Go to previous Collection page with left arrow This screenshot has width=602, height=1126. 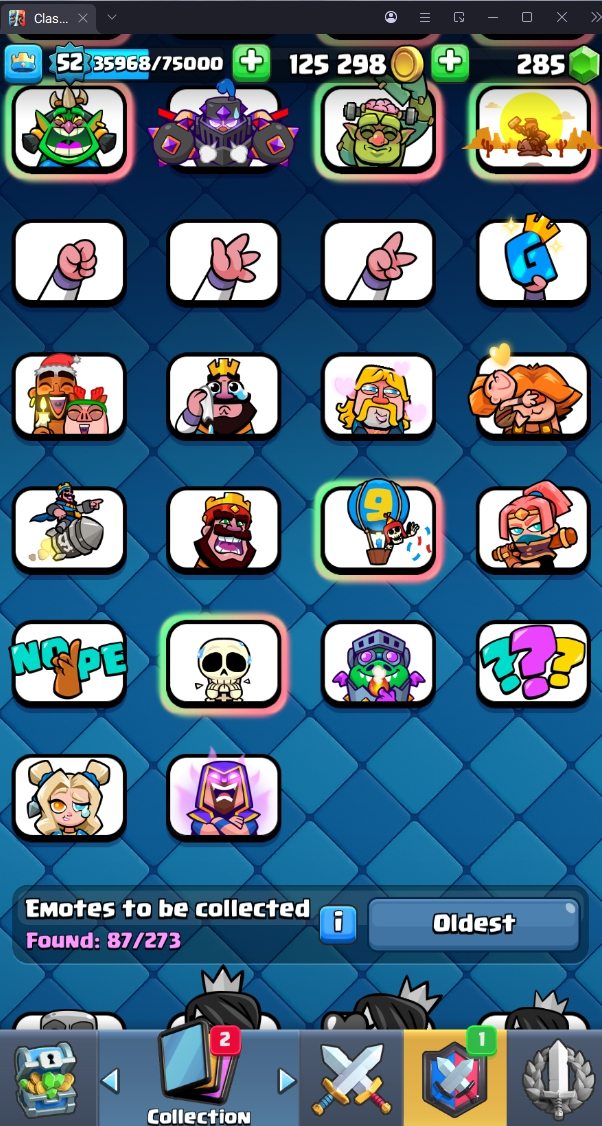(x=111, y=1080)
